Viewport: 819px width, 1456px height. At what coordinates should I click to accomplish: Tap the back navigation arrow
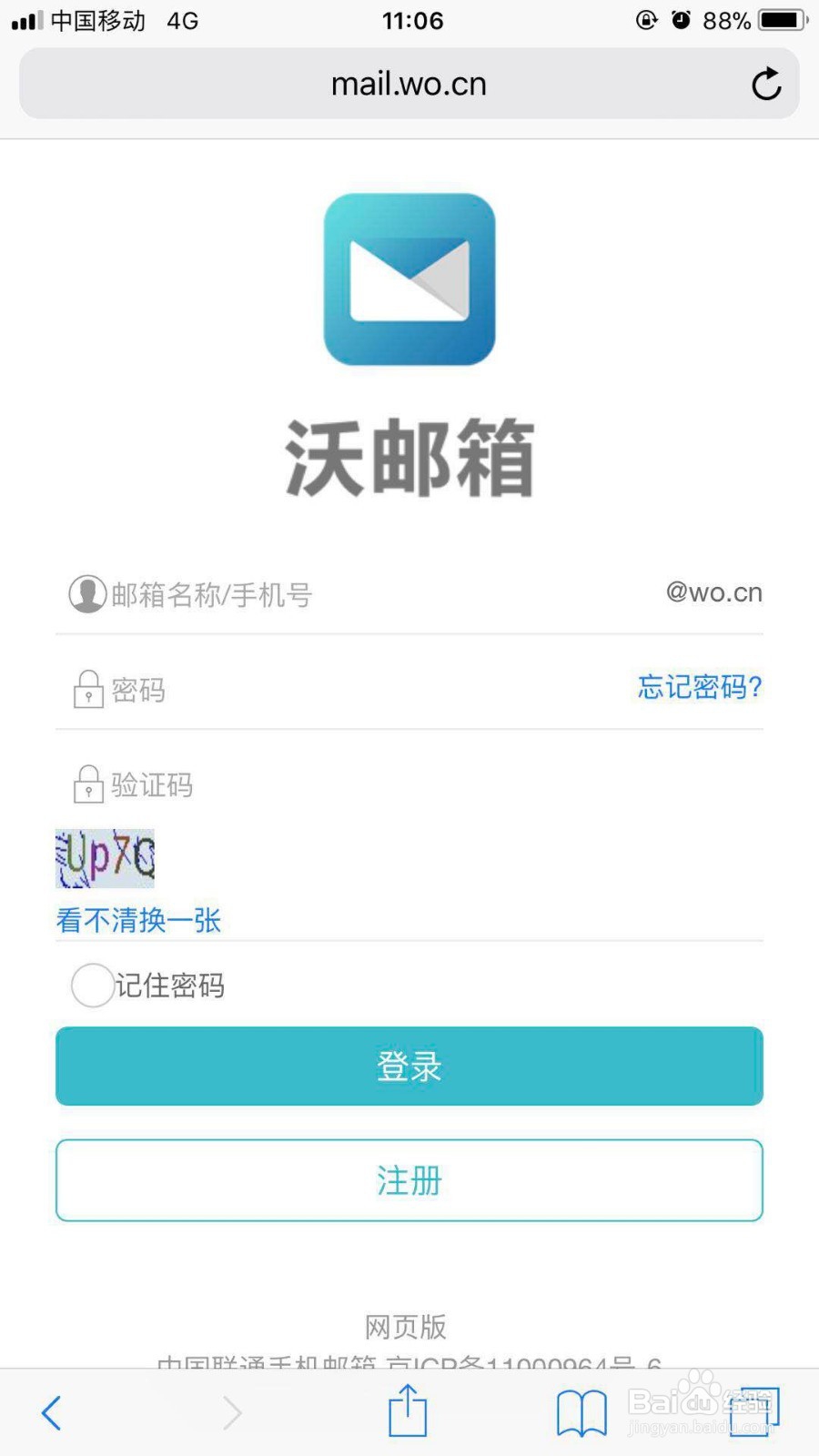coord(52,1411)
